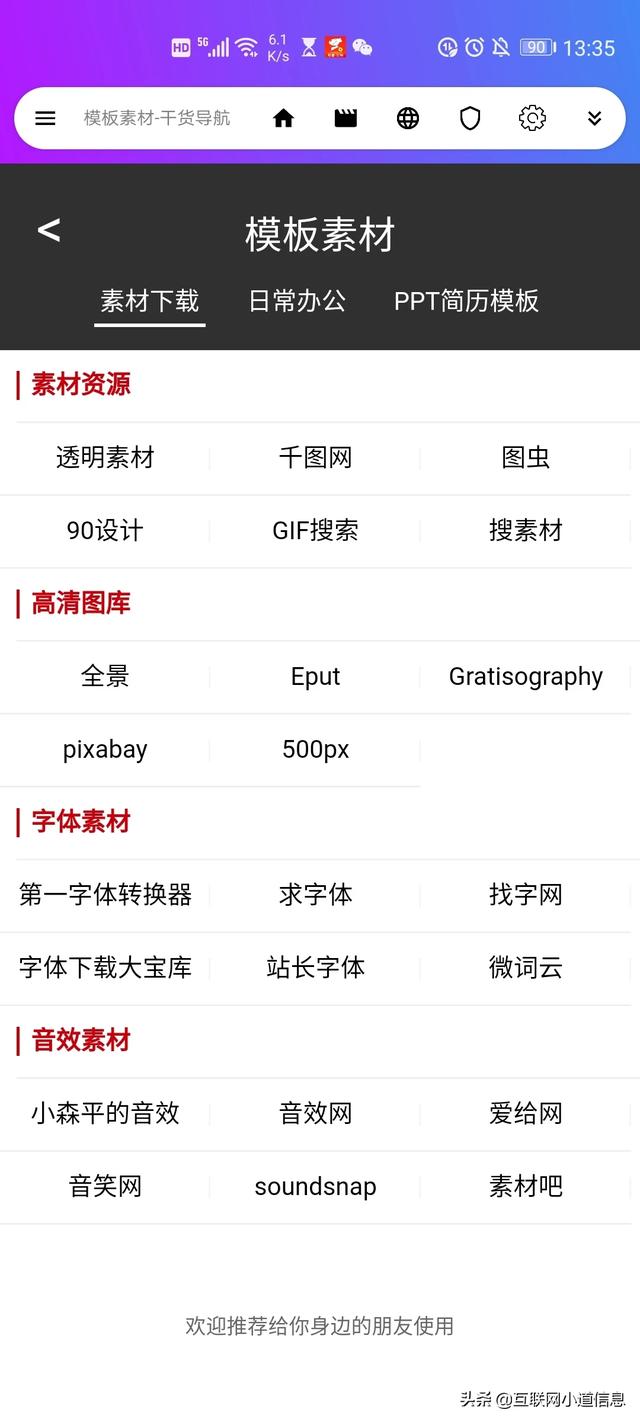Viewport: 640px width, 1422px height.
Task: Visit 站长字体 font site
Action: pos(315,968)
